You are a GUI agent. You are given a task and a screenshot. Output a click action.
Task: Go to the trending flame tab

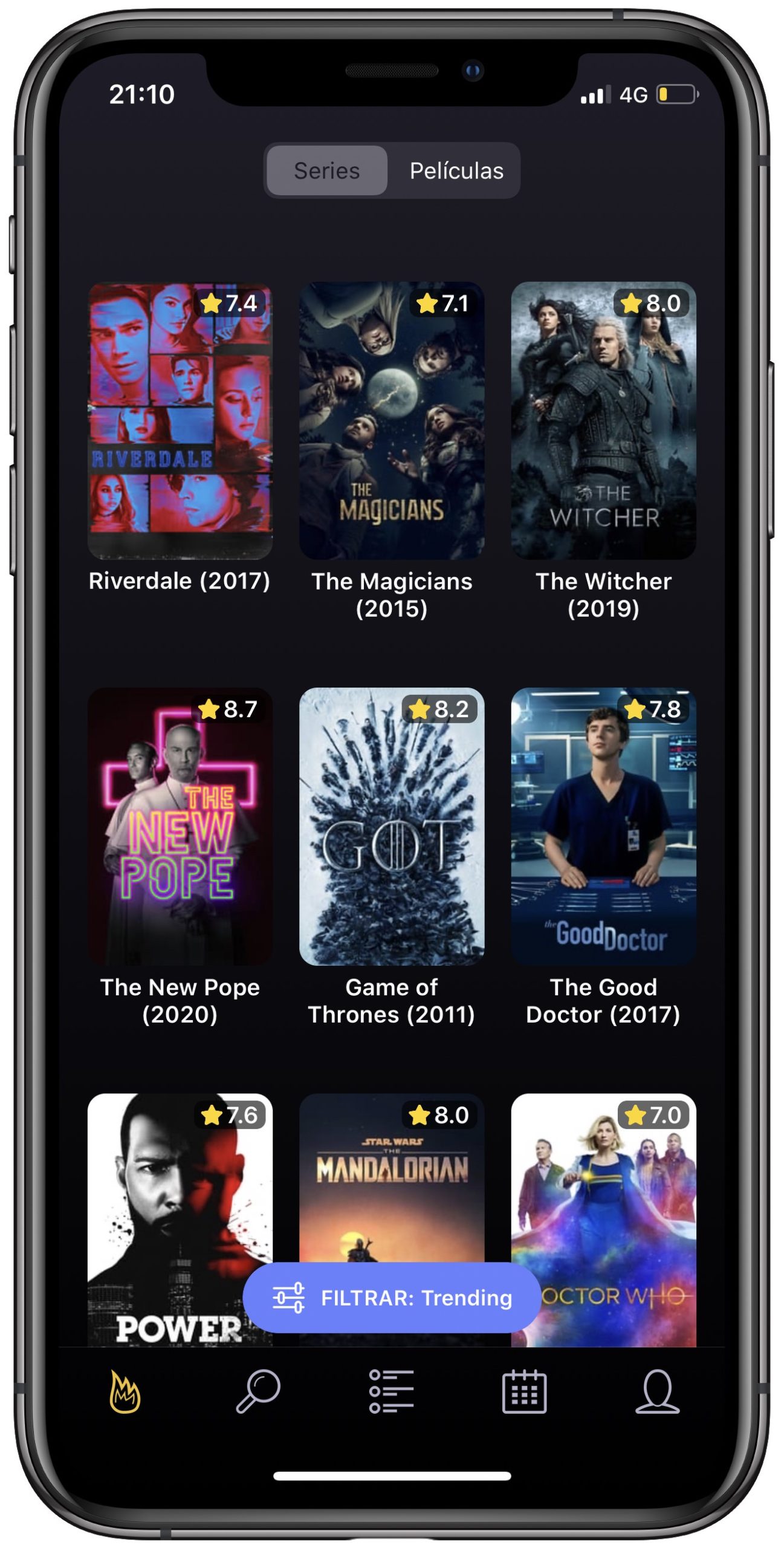coord(125,1391)
